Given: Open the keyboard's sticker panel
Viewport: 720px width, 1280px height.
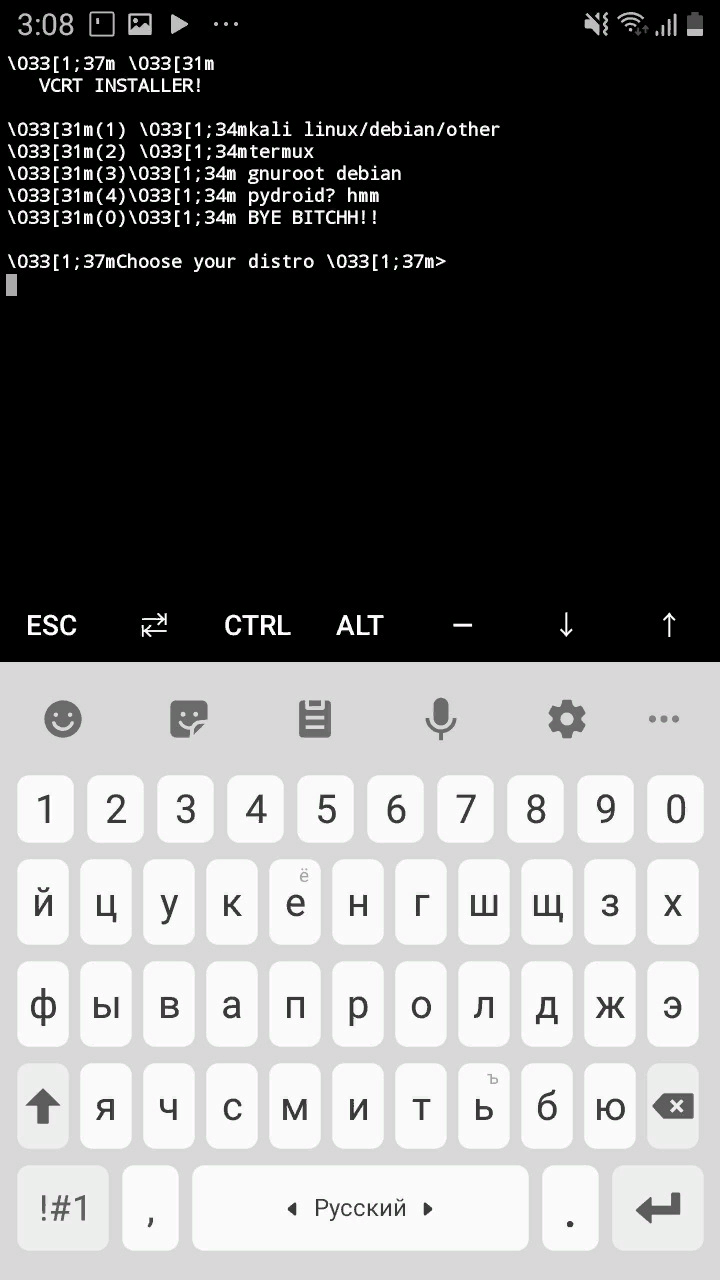Looking at the screenshot, I should pos(189,718).
